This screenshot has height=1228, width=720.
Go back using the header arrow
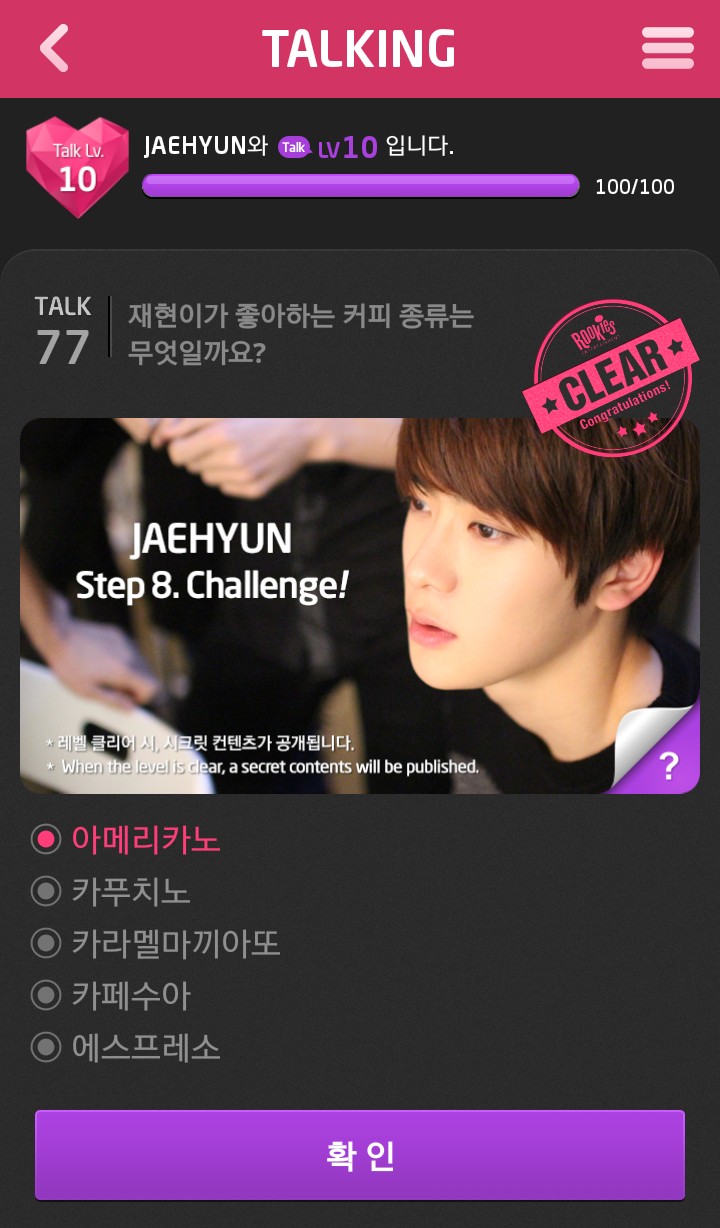point(55,48)
